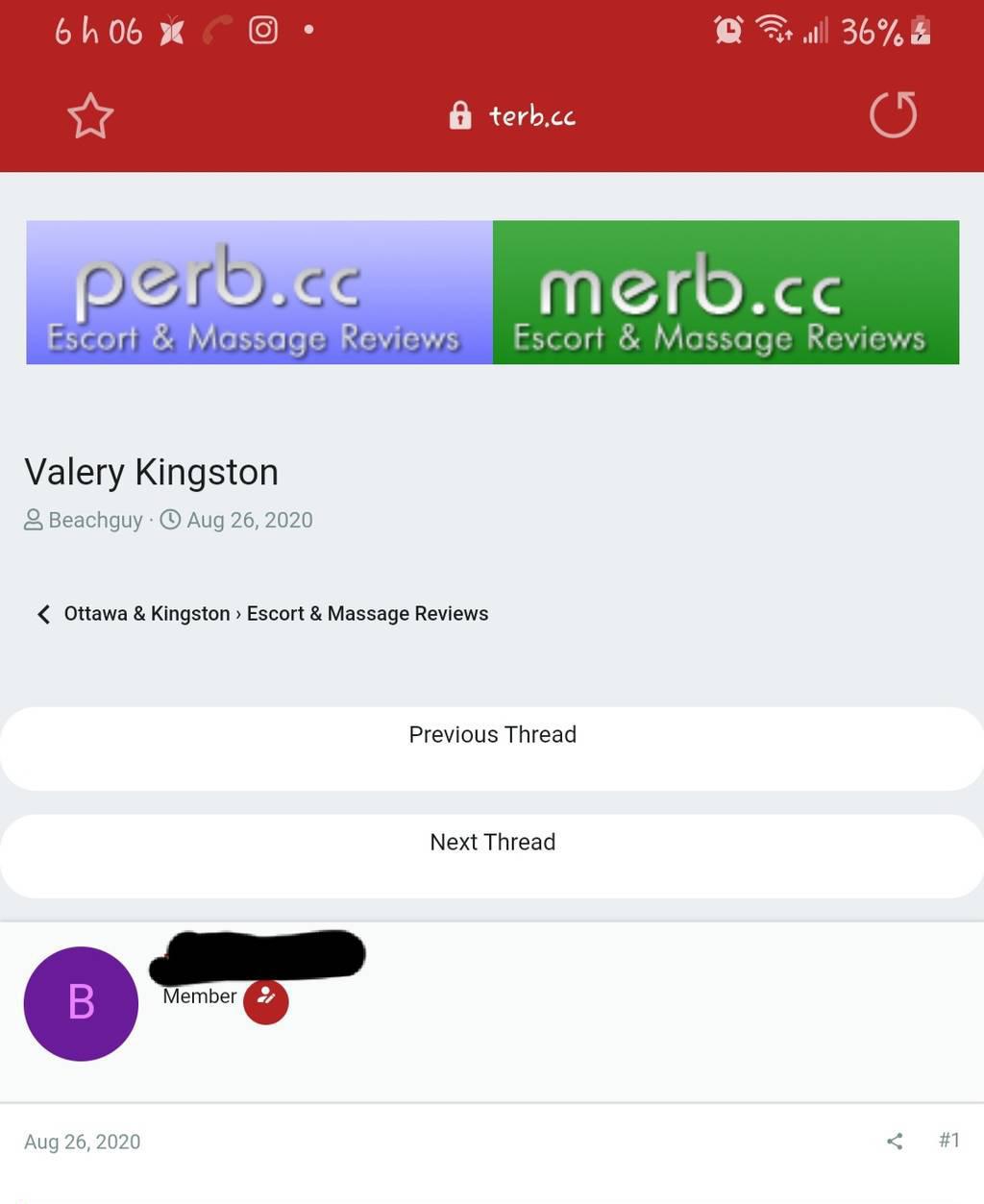Open the purple B avatar profile
Screen dimensions: 984x1204
[81, 1003]
